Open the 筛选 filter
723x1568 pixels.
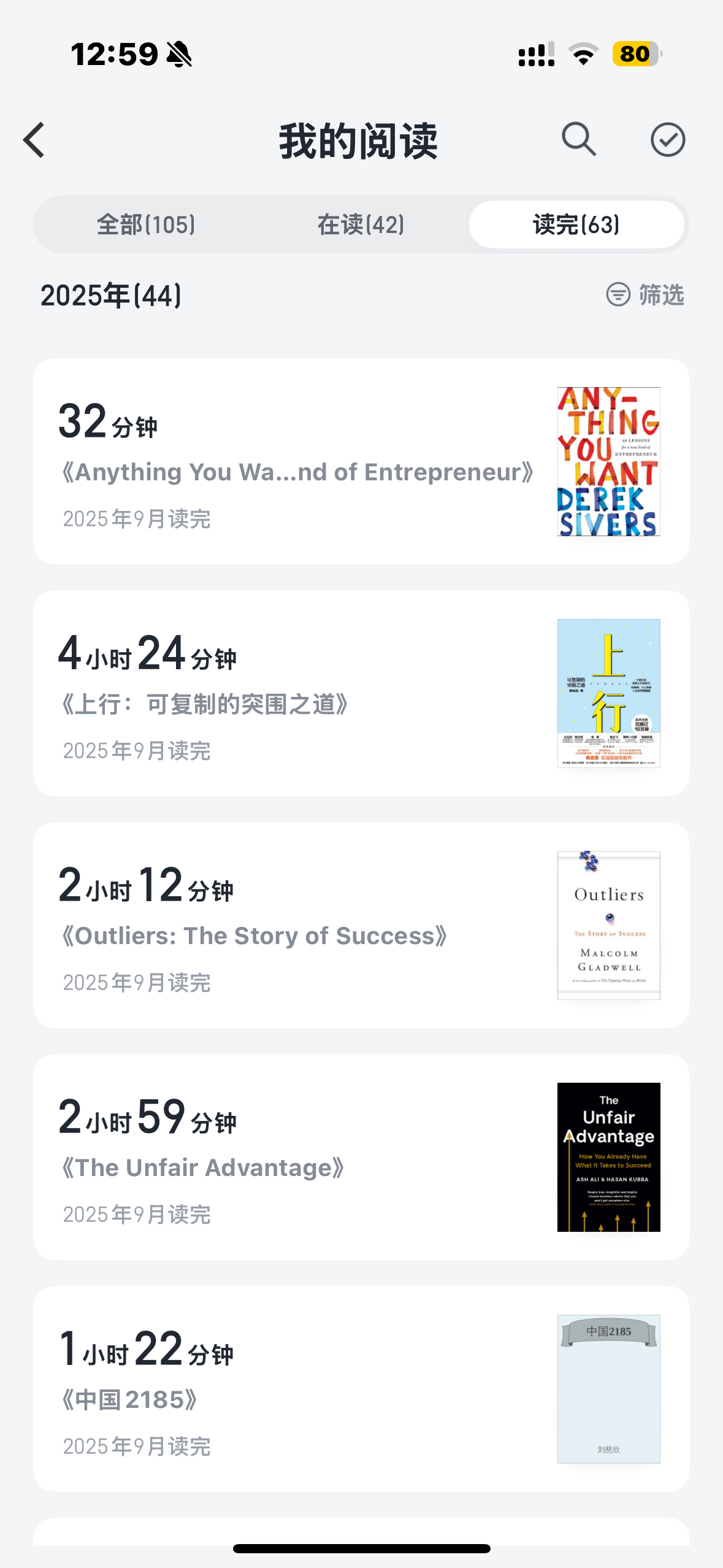(x=645, y=295)
